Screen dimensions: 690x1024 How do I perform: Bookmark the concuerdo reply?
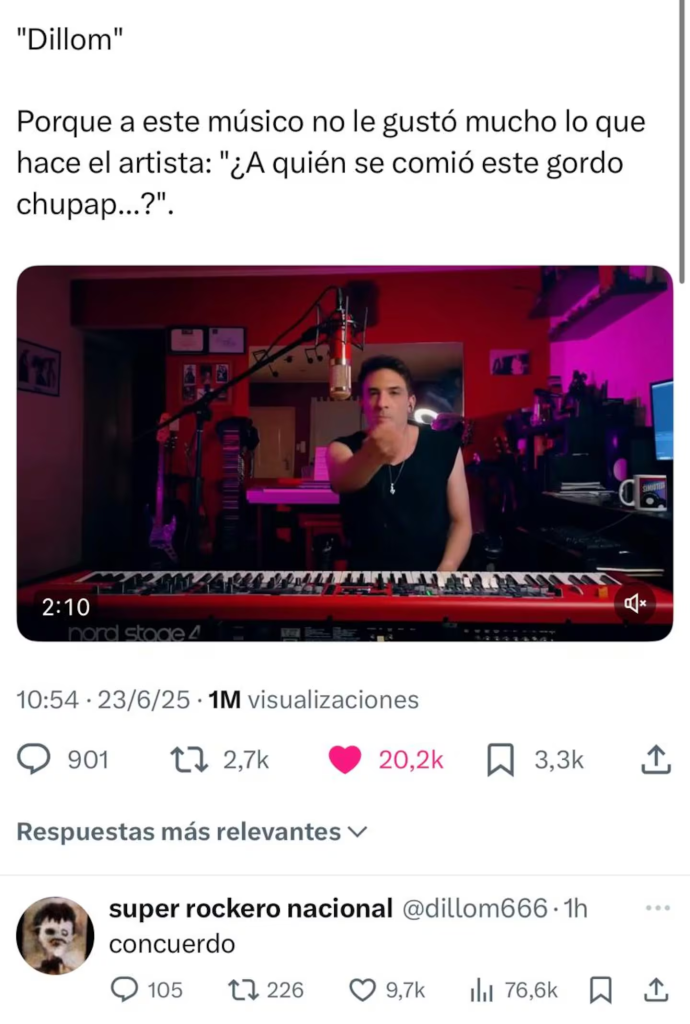600,990
